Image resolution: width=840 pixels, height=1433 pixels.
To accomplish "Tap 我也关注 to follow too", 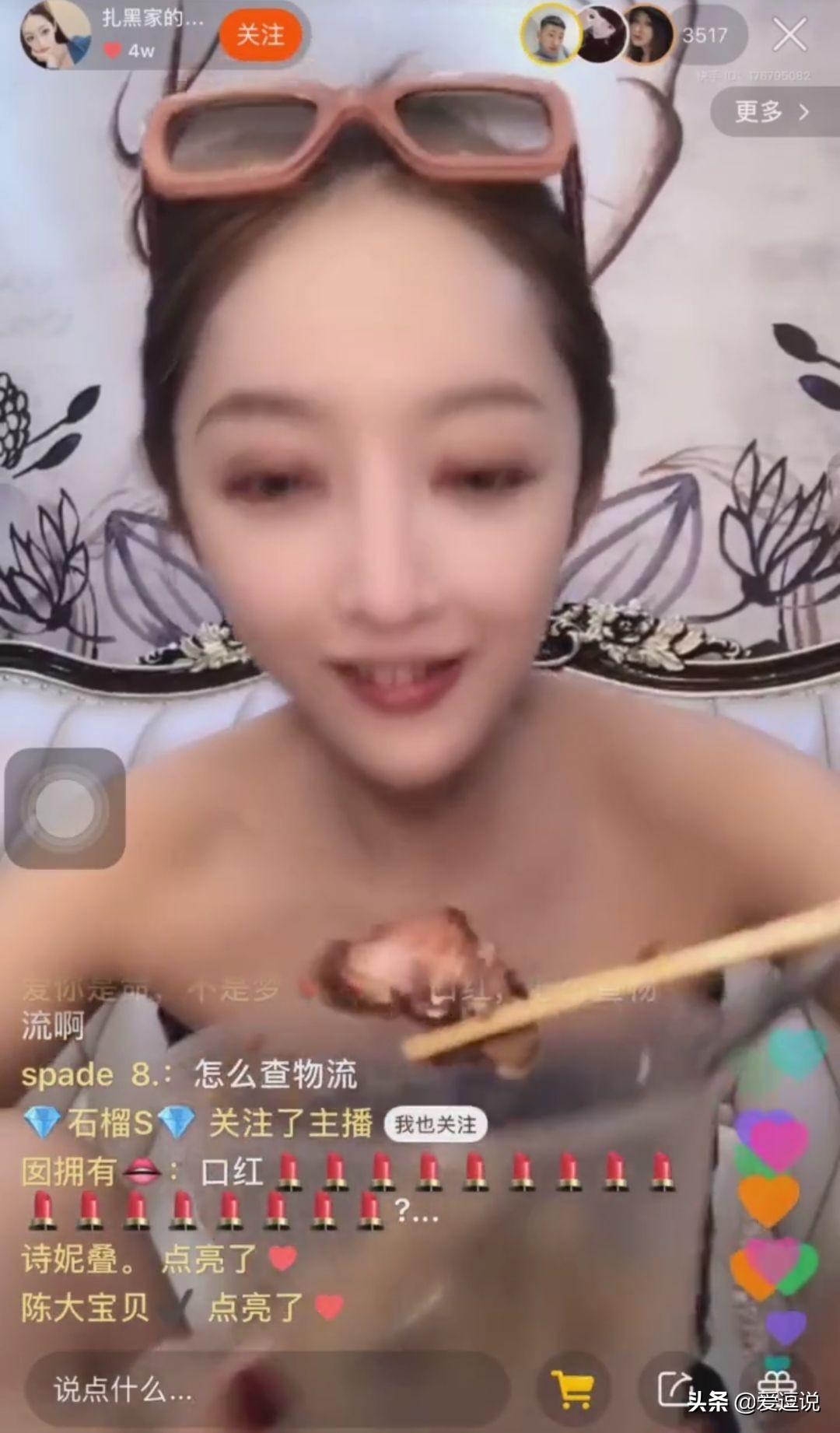I will [x=435, y=1124].
